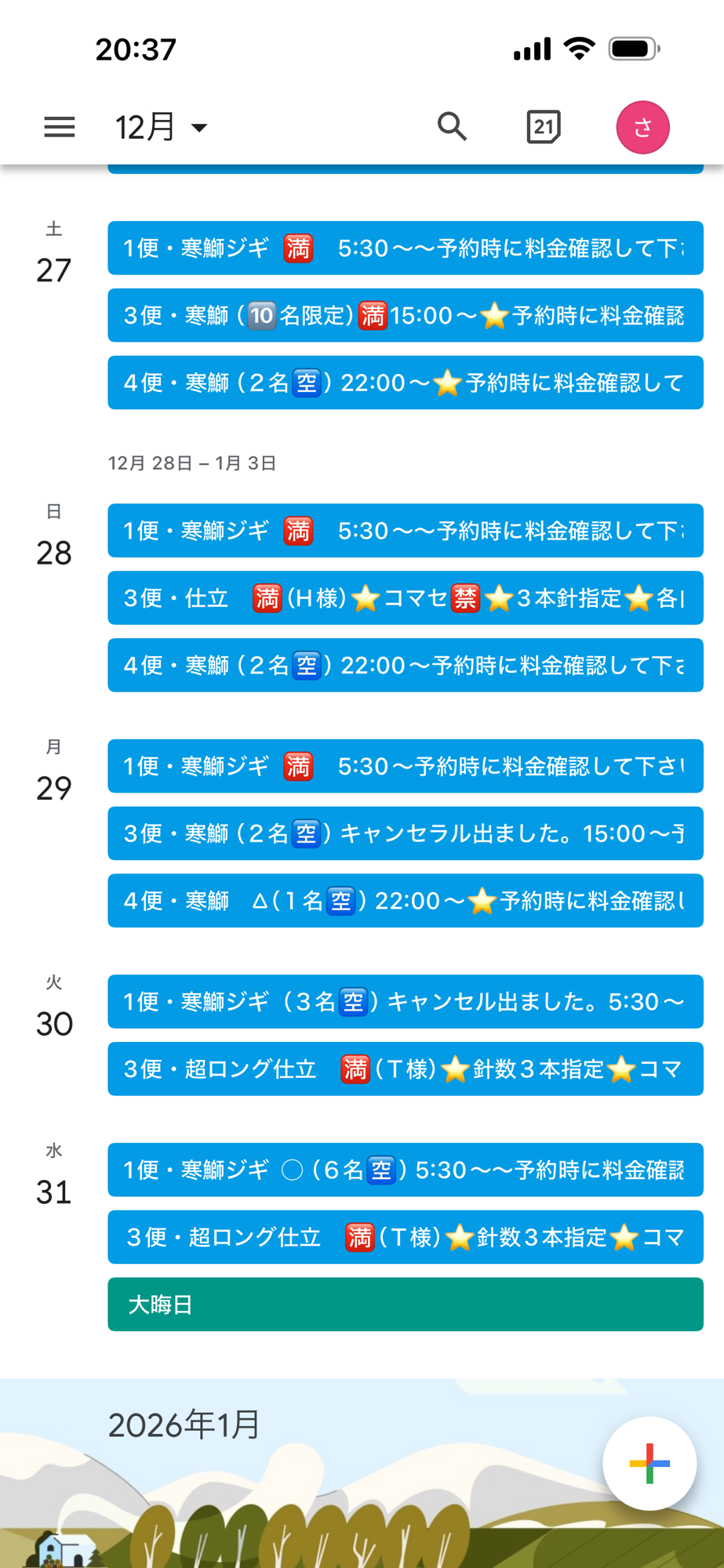Open Dec 27 event 1便・寒鰤ジギ
The height and width of the screenshot is (1568, 724).
(x=405, y=249)
